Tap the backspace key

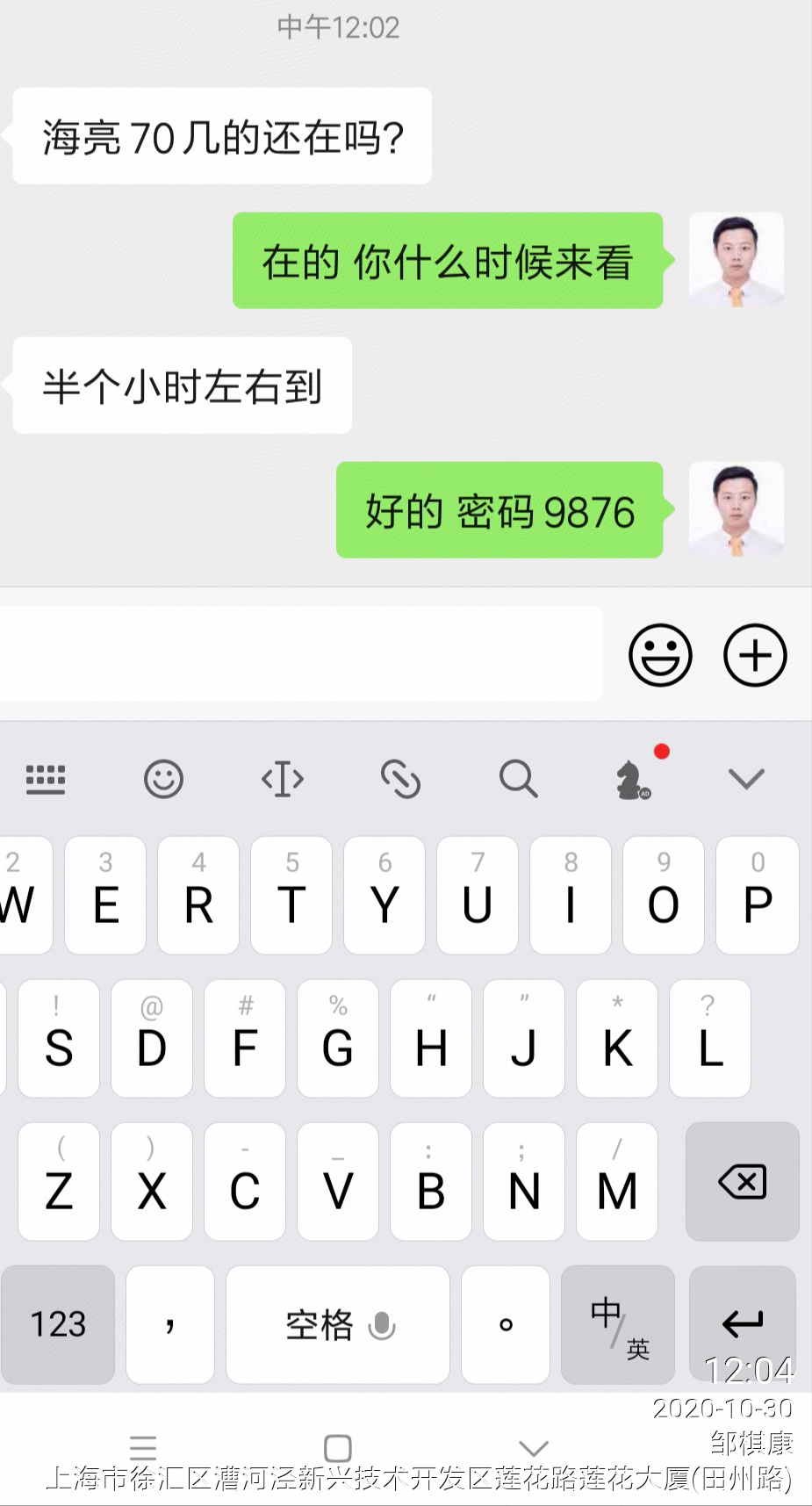[x=743, y=1182]
